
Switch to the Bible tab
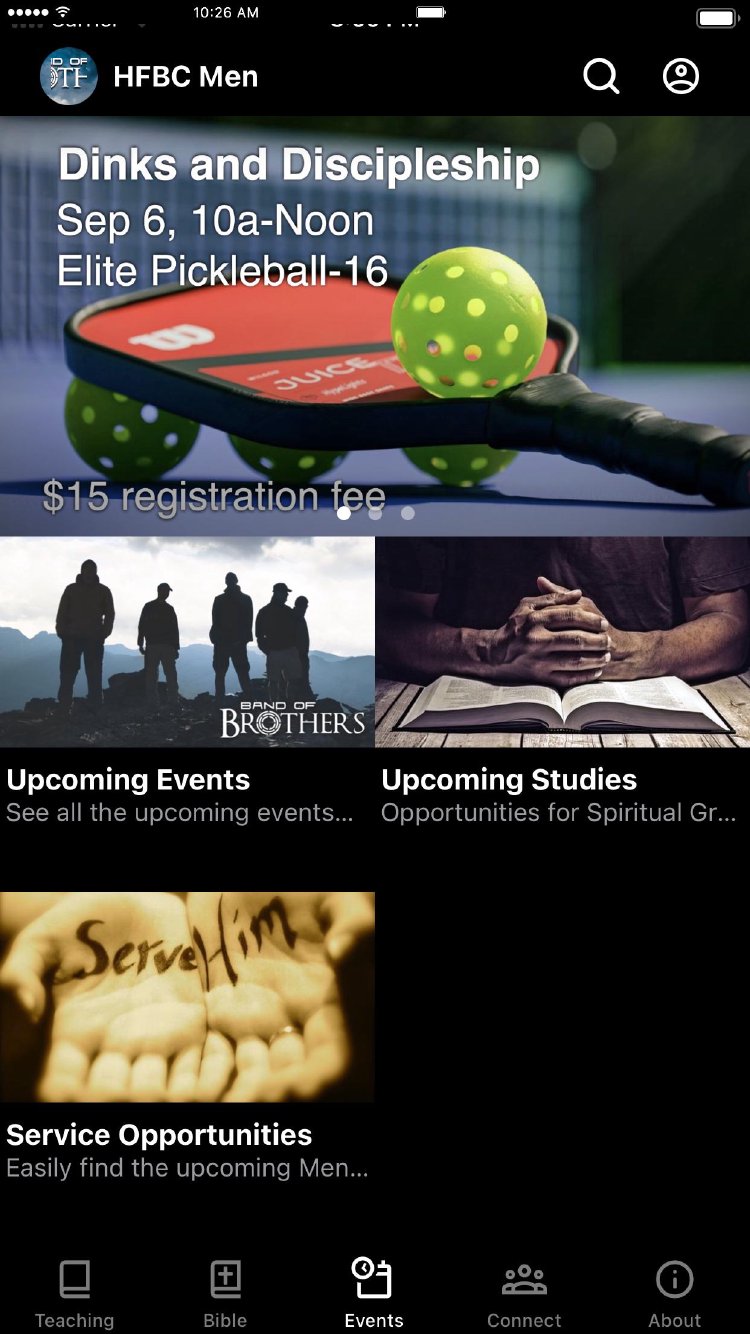[225, 1293]
